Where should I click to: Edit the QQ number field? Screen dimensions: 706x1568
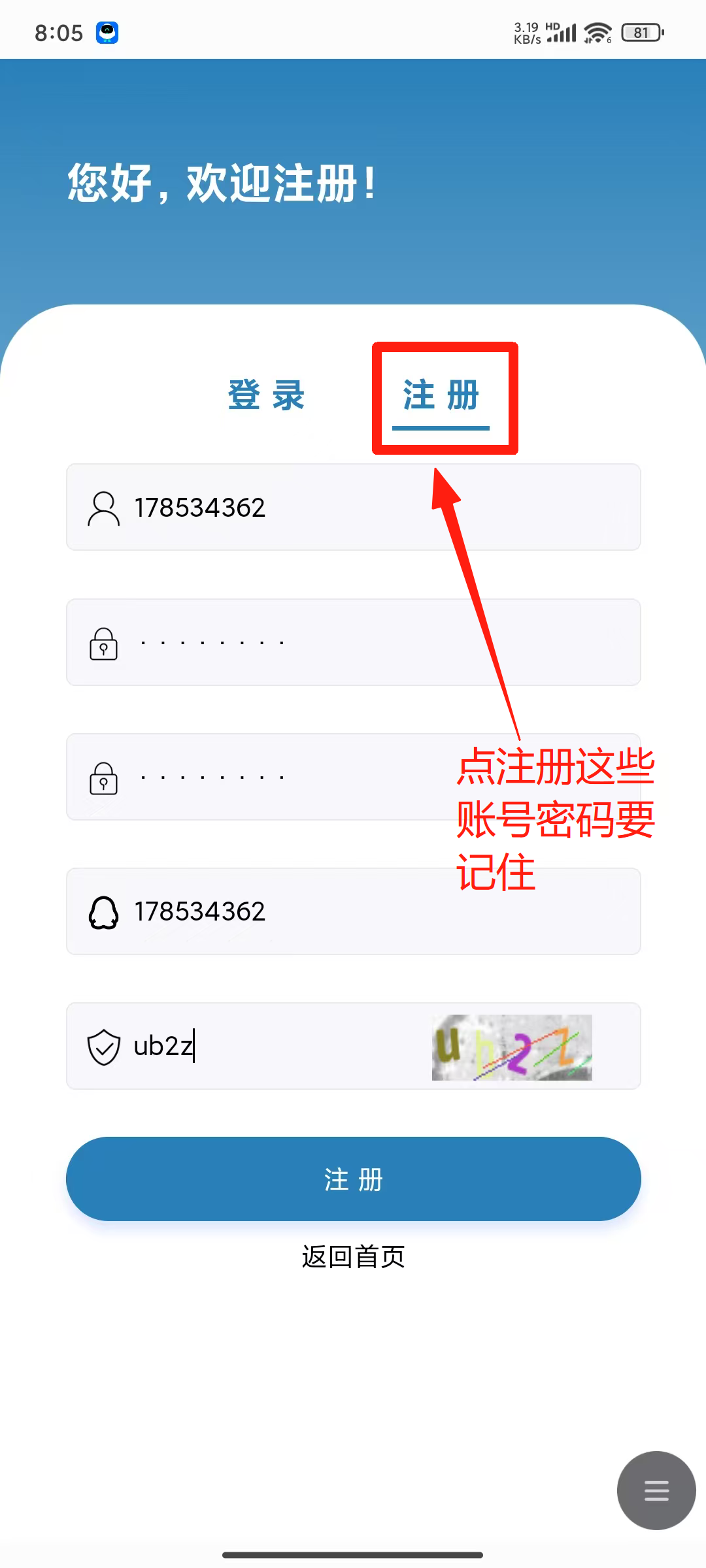(x=353, y=911)
